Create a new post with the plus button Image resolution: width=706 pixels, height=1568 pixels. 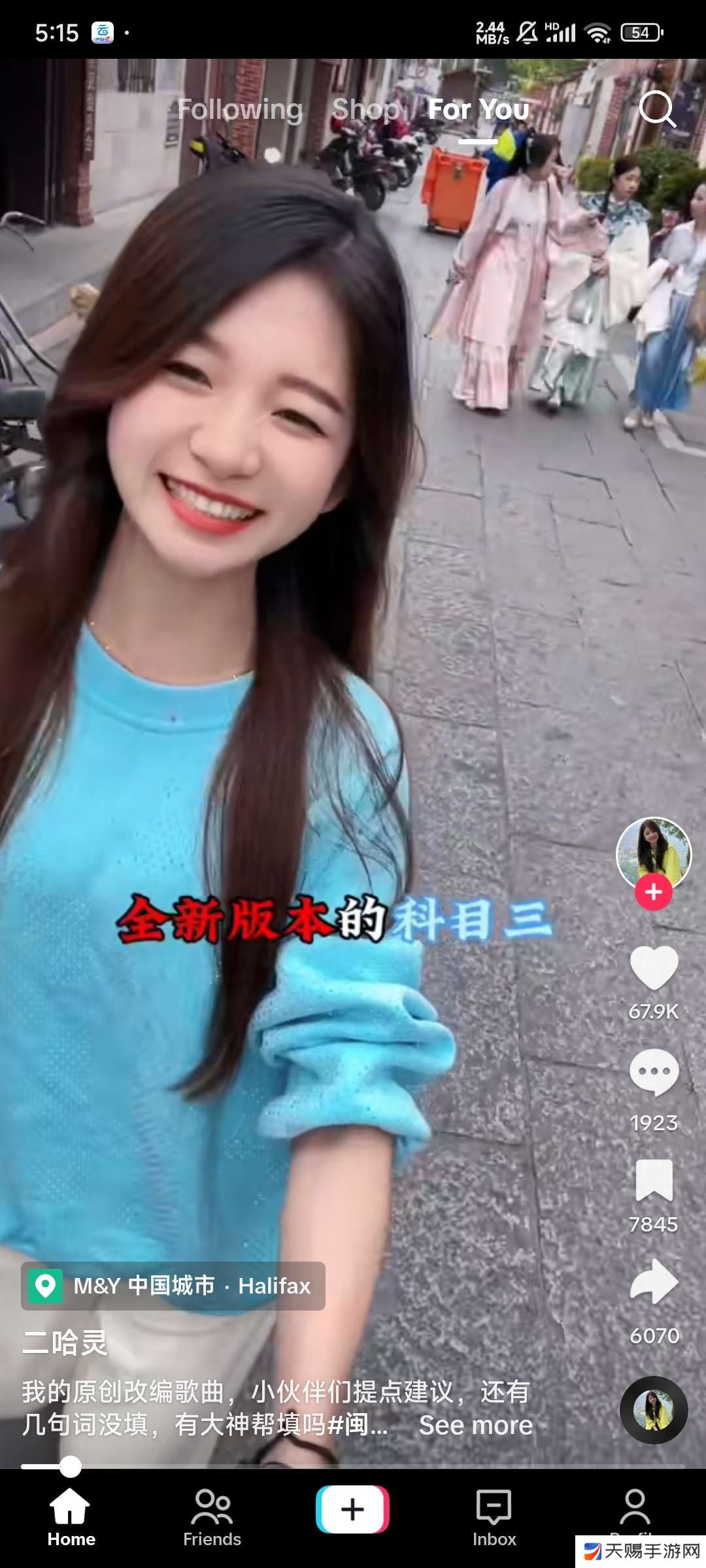tap(352, 1509)
